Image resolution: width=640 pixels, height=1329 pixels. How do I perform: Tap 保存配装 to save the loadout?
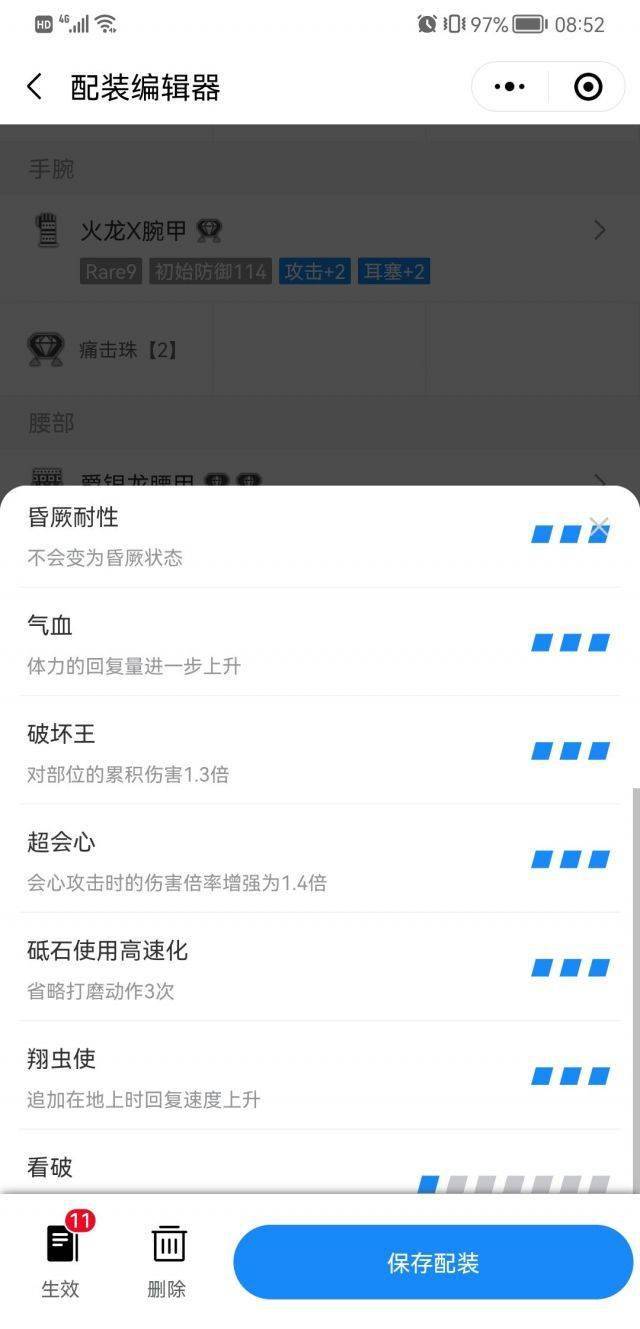coord(433,1262)
